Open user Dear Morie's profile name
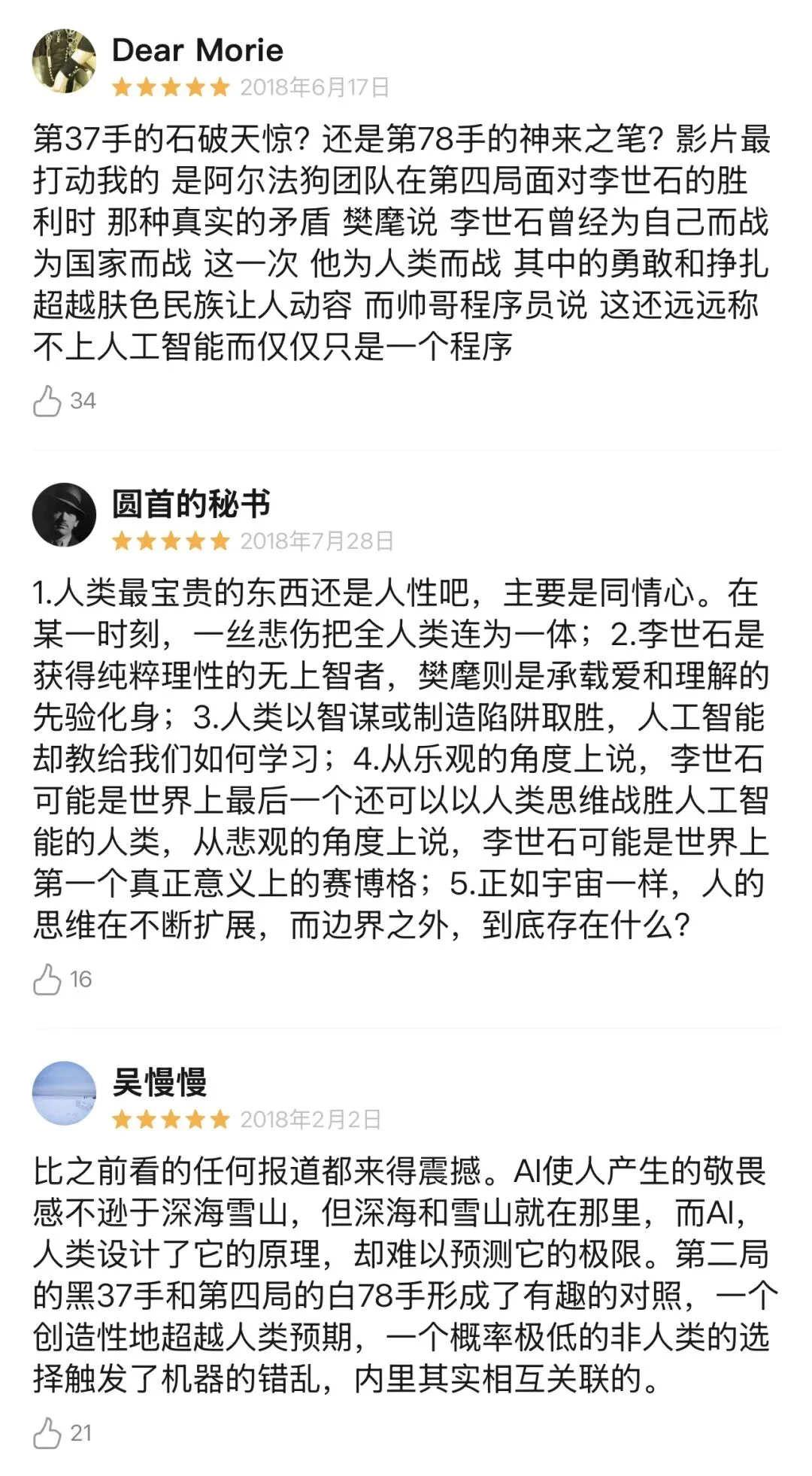The height and width of the screenshot is (1476, 812). pyautogui.click(x=198, y=49)
